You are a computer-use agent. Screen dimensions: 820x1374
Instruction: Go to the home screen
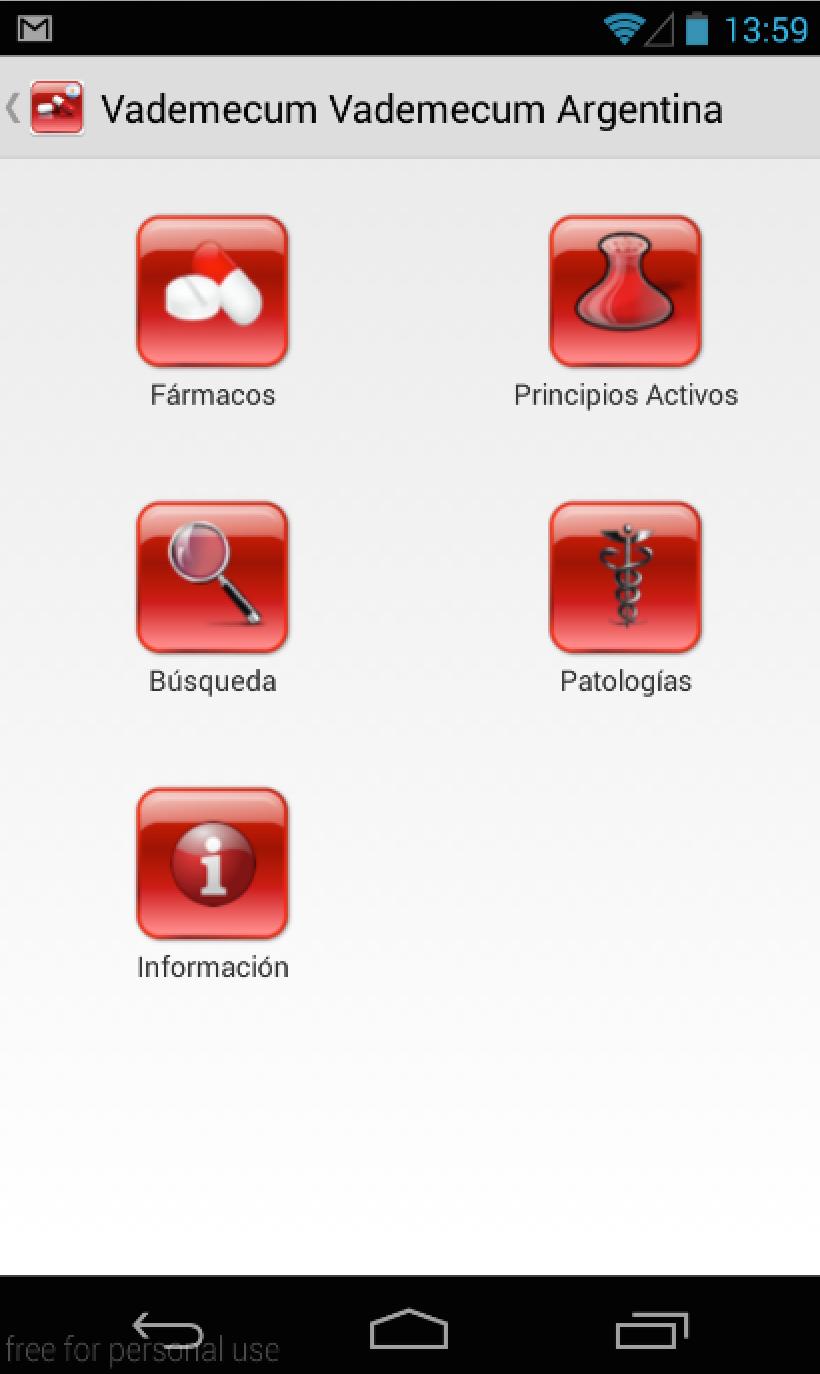409,1330
